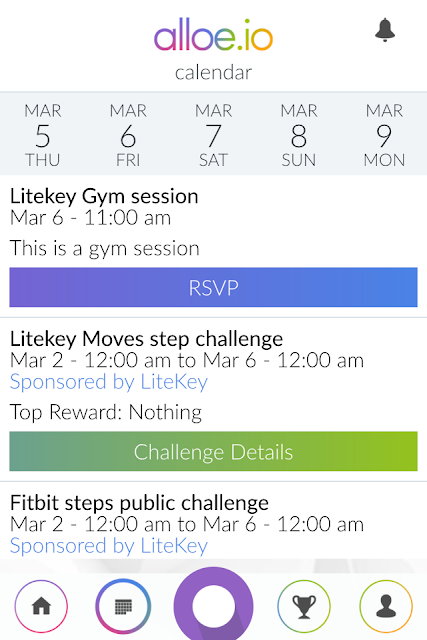Tap the large purple center circle button
Screen dimensions: 427x640
click(214, 605)
